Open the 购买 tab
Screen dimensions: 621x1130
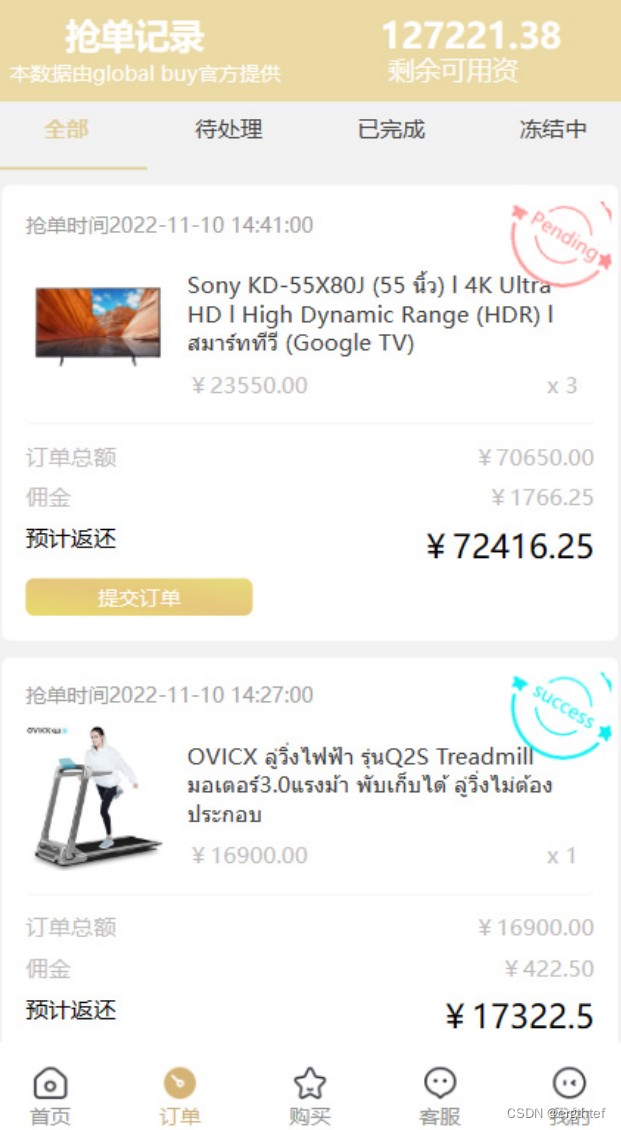point(310,1095)
